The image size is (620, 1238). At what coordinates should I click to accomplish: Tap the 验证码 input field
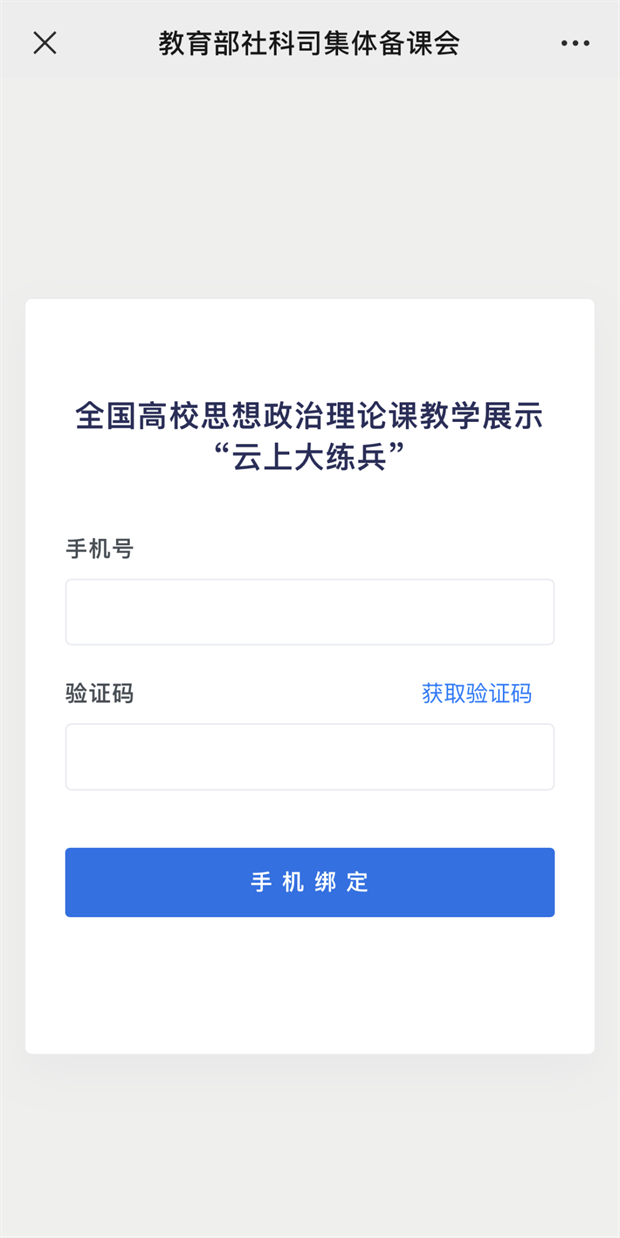[310, 757]
